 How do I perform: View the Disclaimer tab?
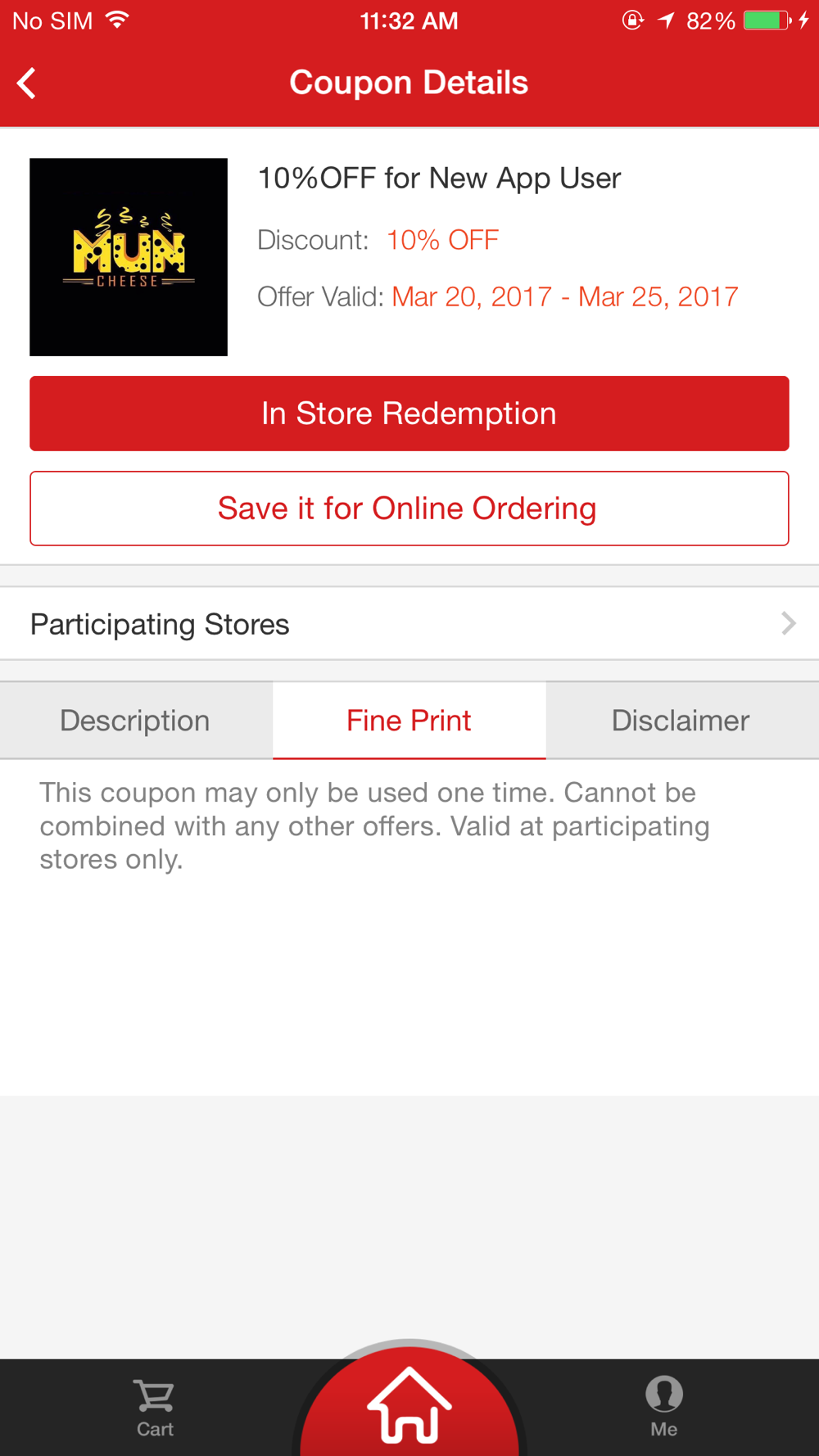click(682, 721)
